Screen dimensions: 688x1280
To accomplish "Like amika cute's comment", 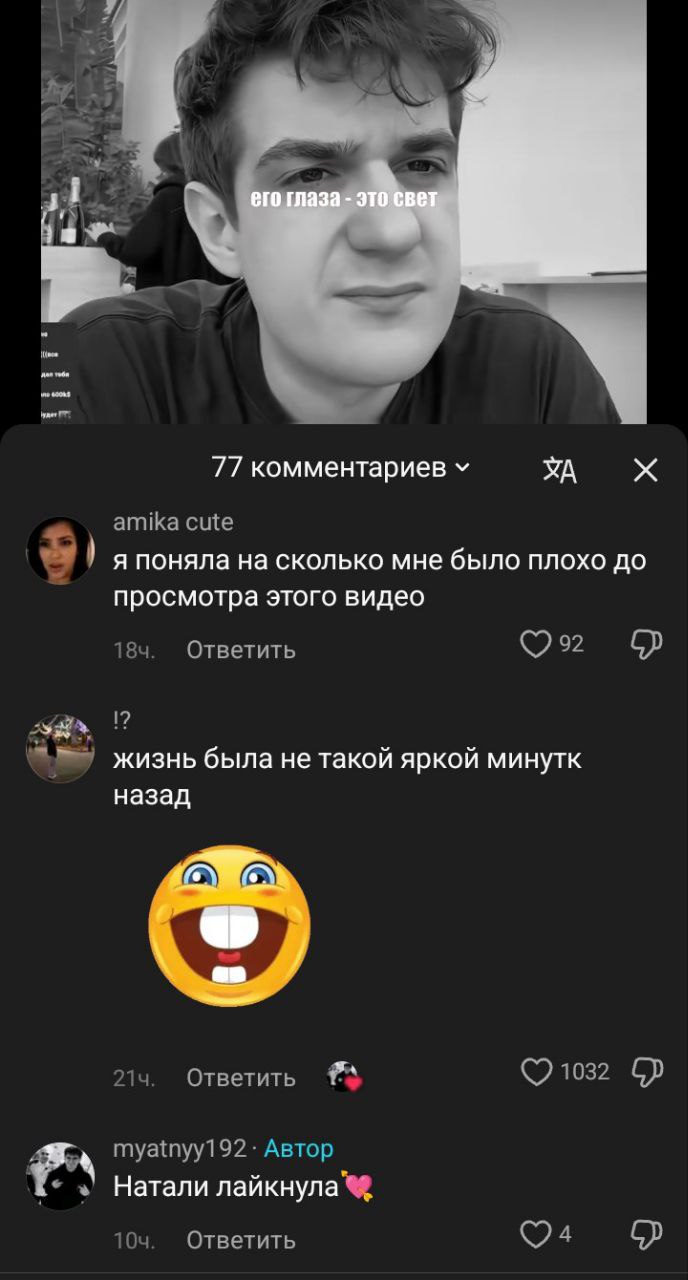I will tap(537, 644).
